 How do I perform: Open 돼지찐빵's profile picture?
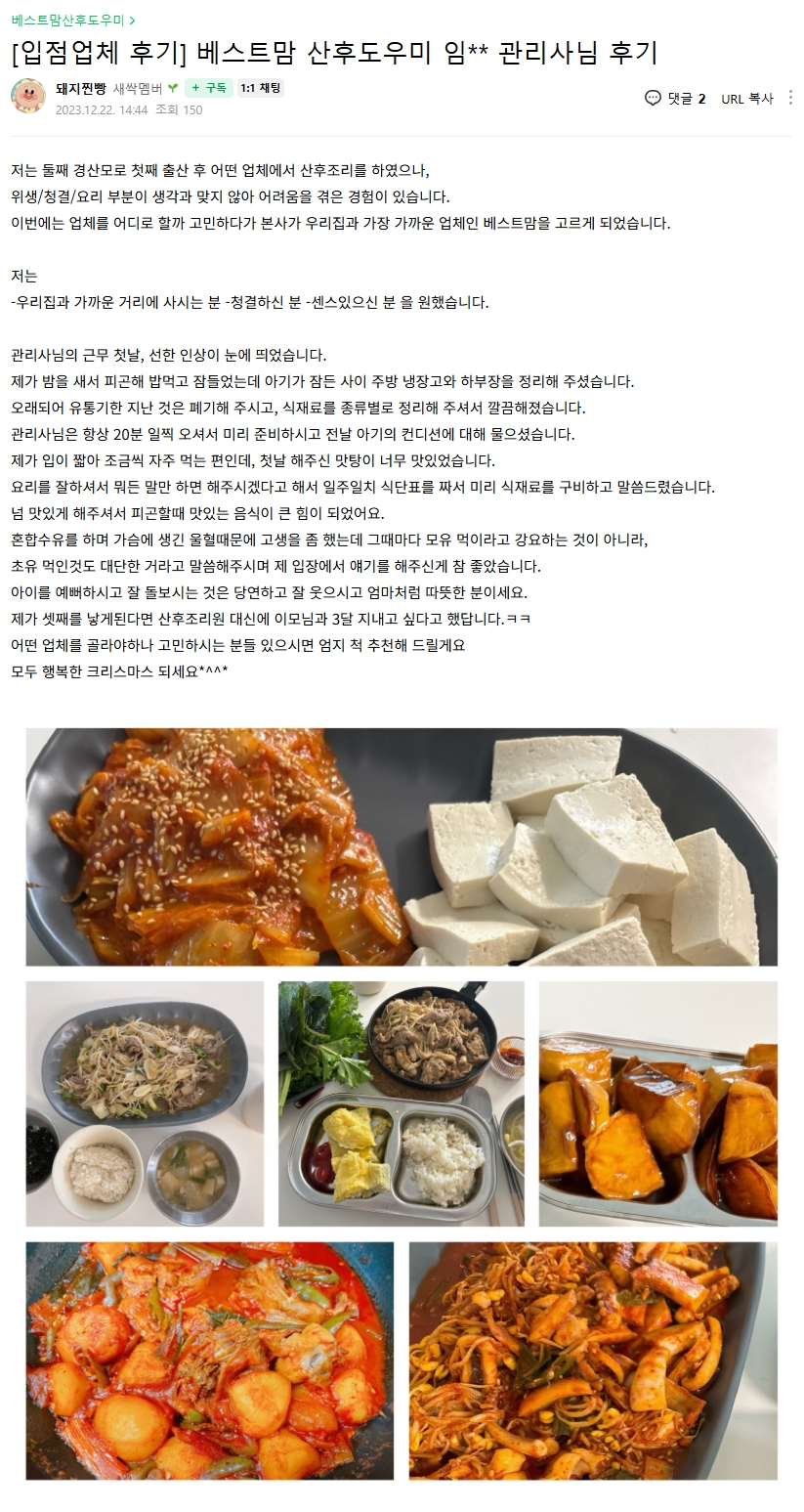tap(27, 96)
